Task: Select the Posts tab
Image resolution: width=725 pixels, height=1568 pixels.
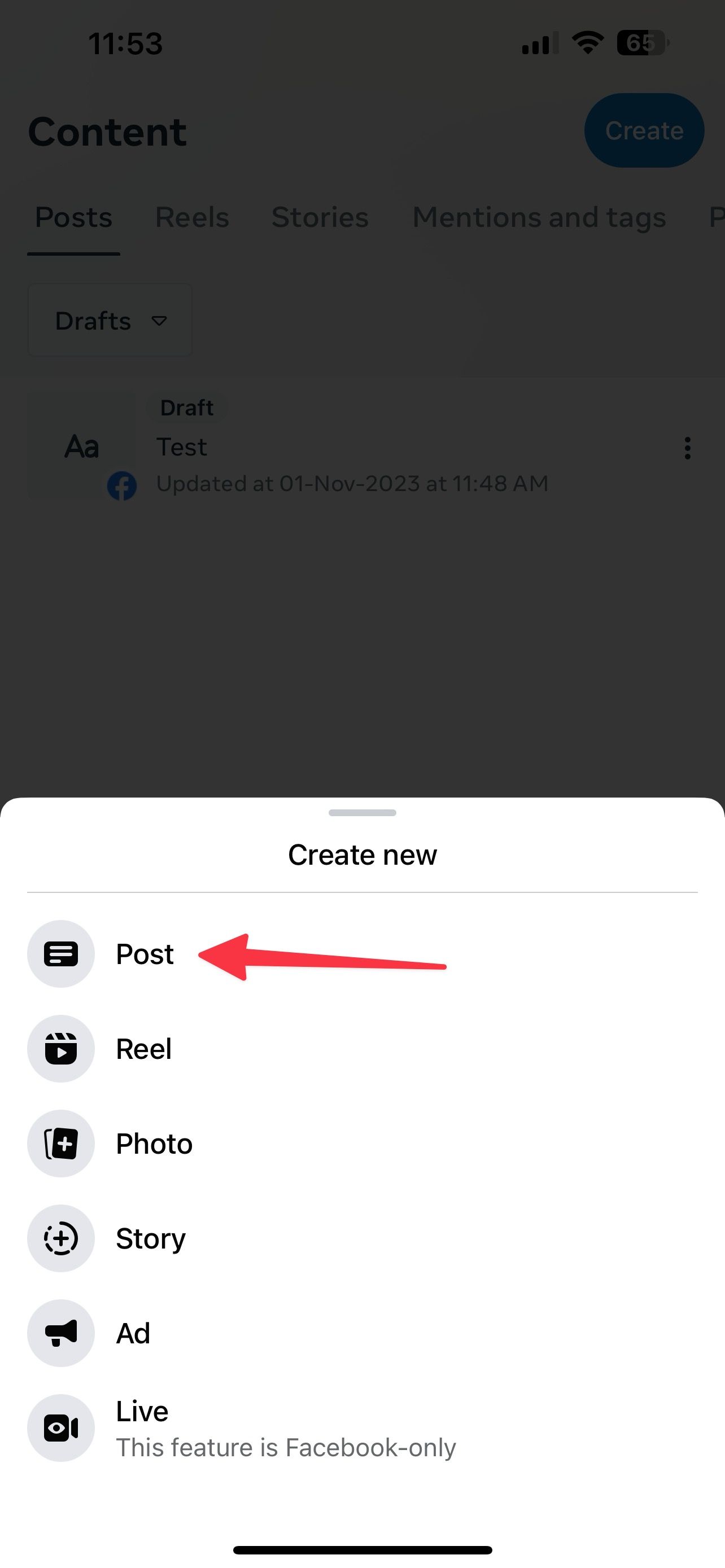Action: (73, 217)
